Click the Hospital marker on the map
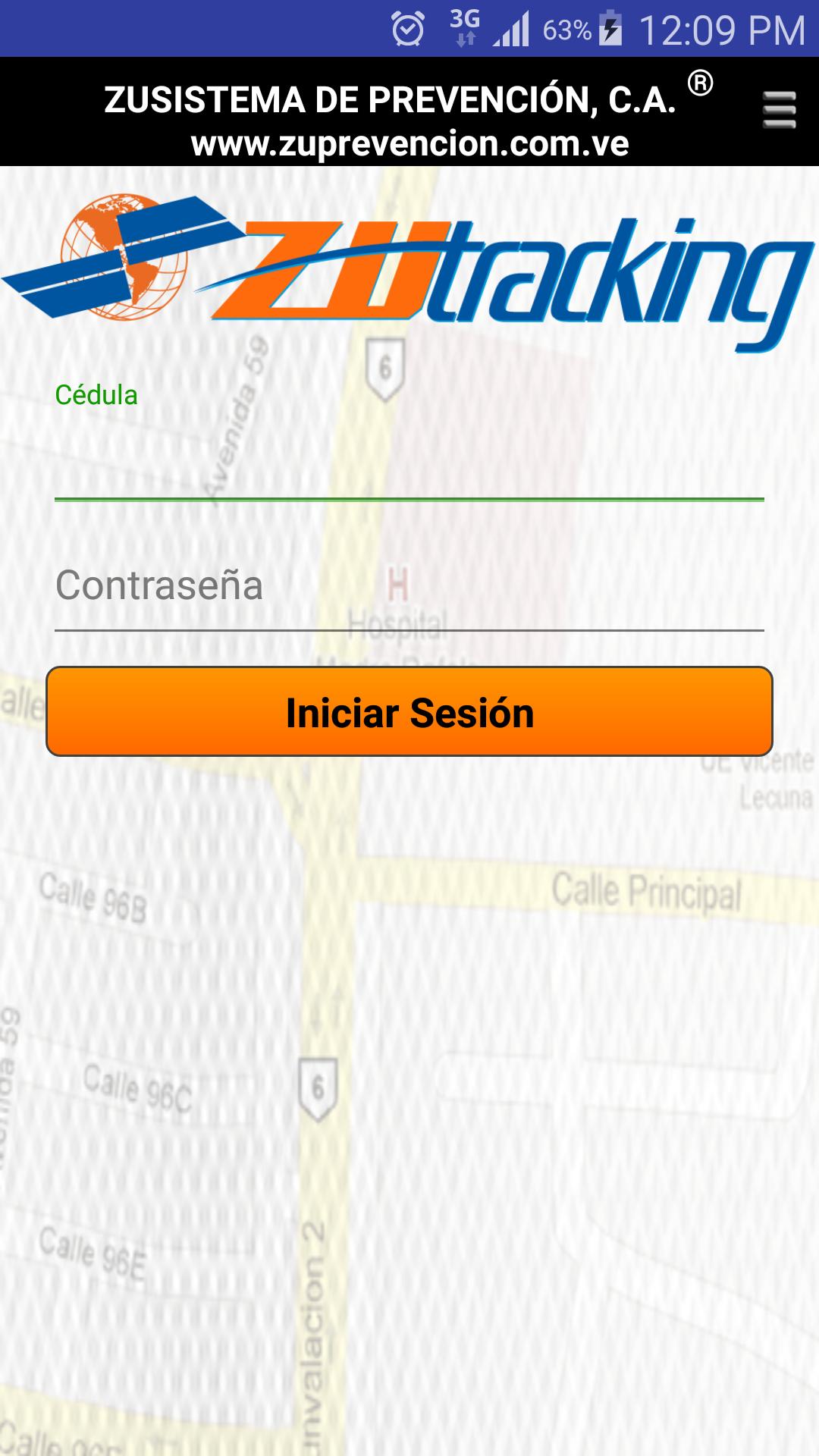Viewport: 819px width, 1456px height. pyautogui.click(x=397, y=599)
